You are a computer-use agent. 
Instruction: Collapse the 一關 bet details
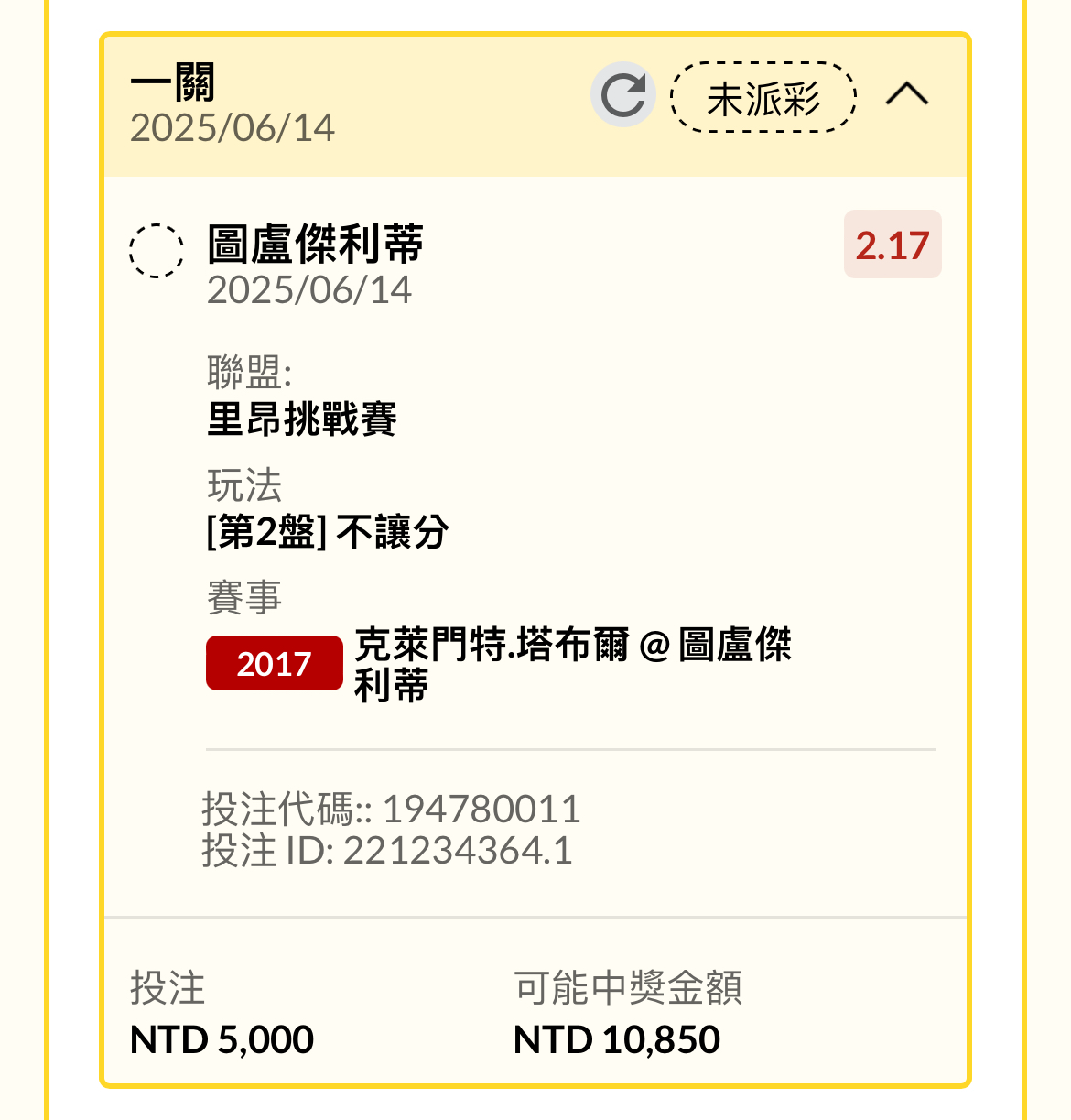(x=906, y=94)
